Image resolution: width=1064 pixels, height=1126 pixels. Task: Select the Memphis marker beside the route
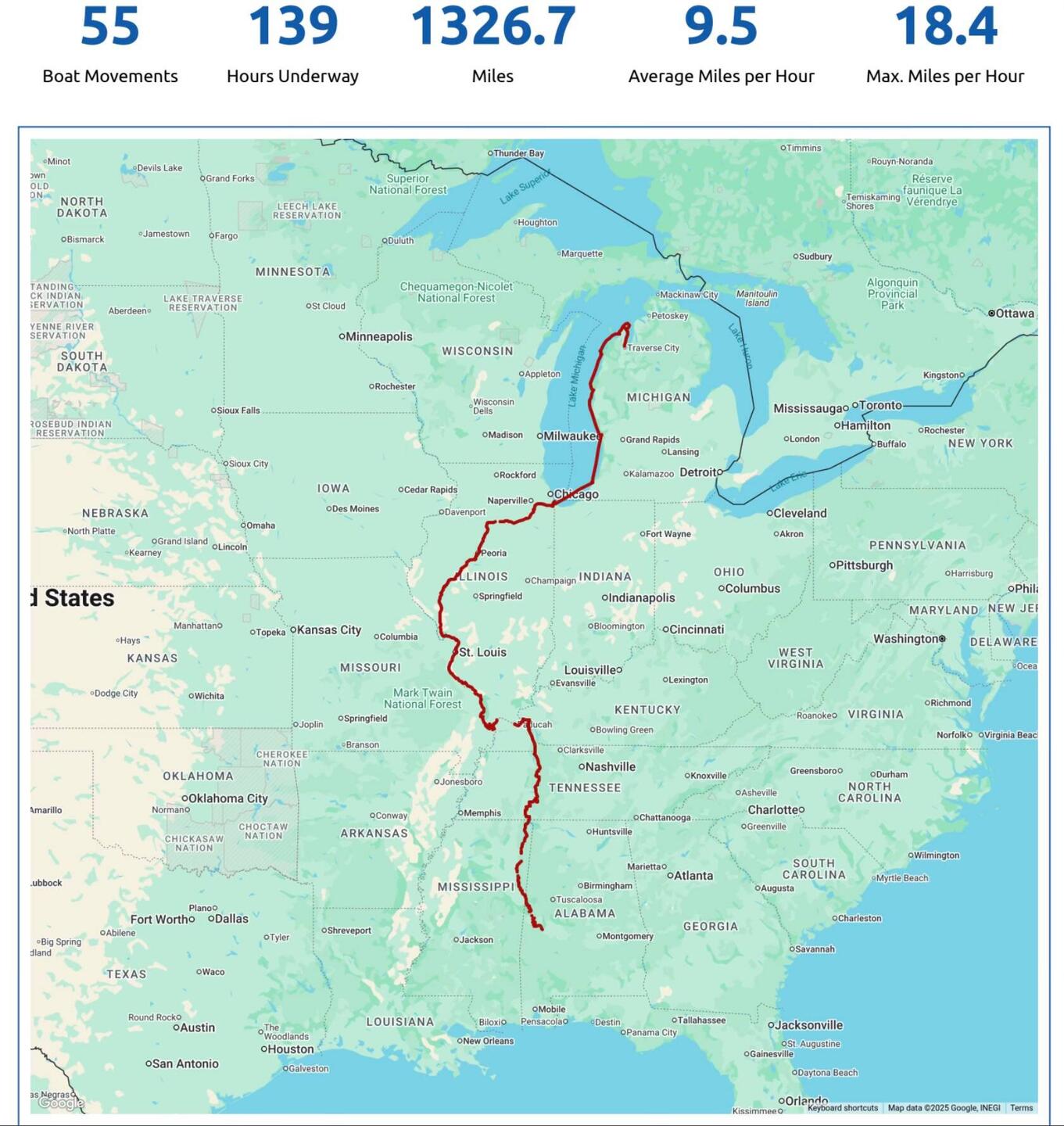click(x=463, y=812)
